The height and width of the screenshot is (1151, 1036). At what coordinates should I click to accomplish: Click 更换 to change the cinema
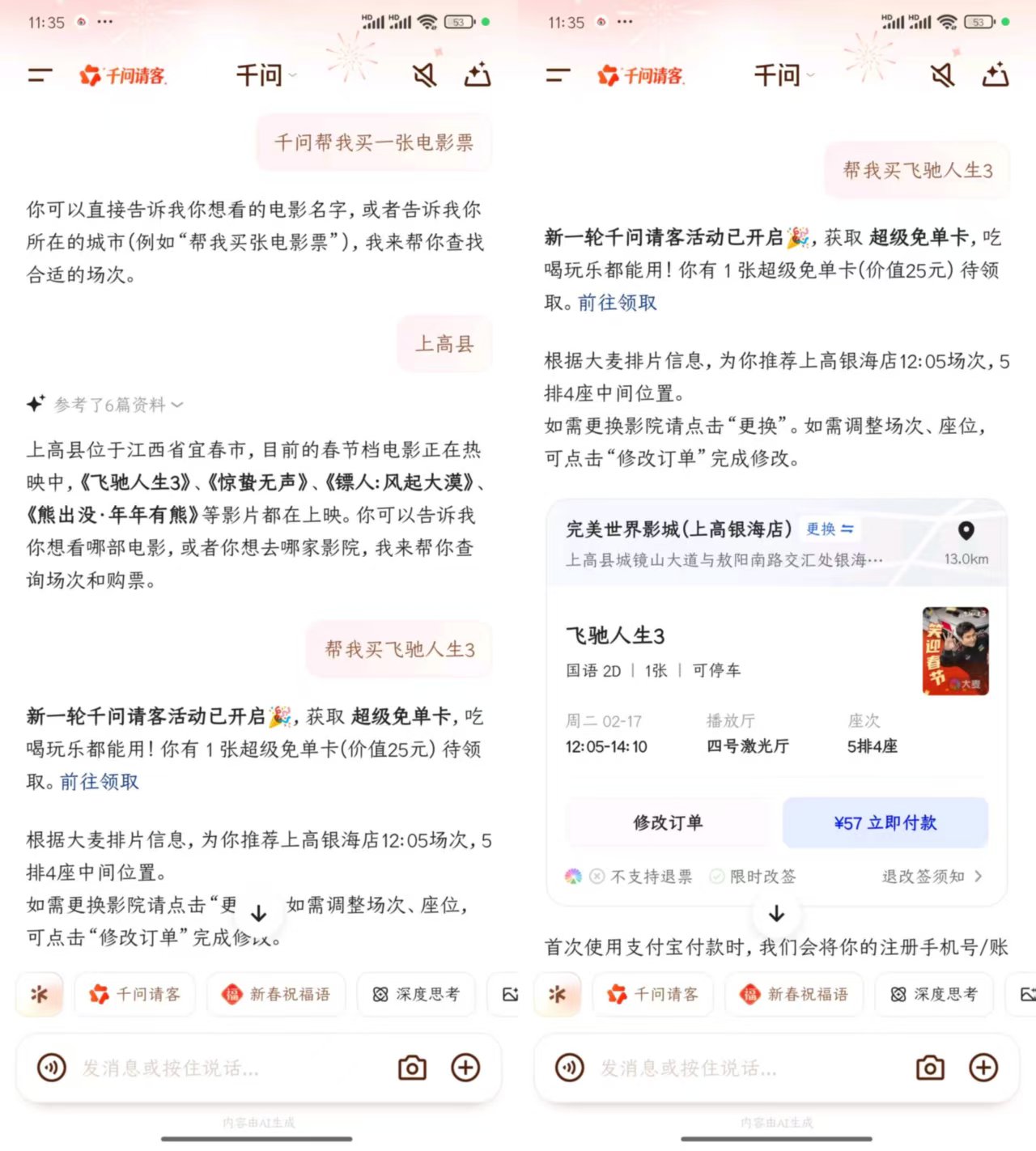click(829, 529)
